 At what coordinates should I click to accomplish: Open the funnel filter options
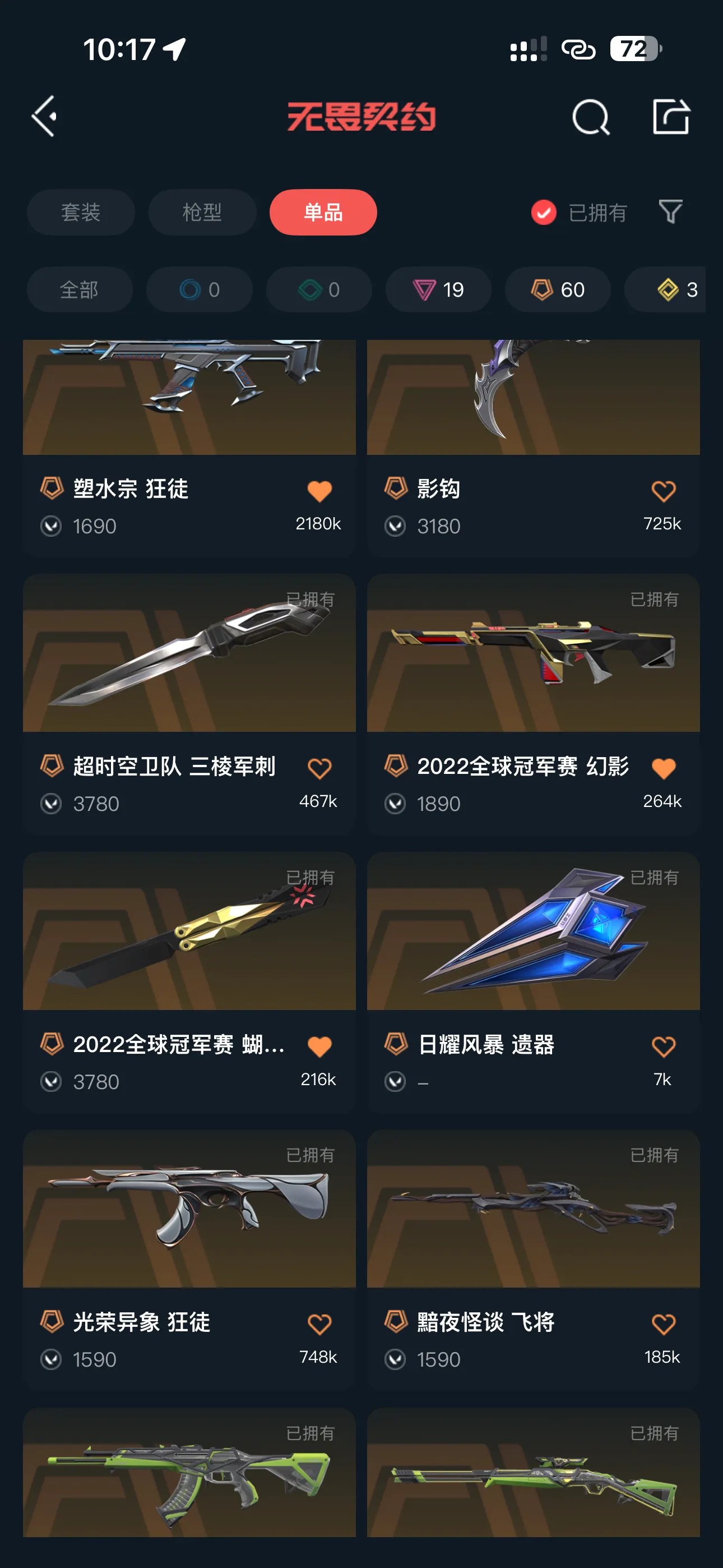point(670,213)
